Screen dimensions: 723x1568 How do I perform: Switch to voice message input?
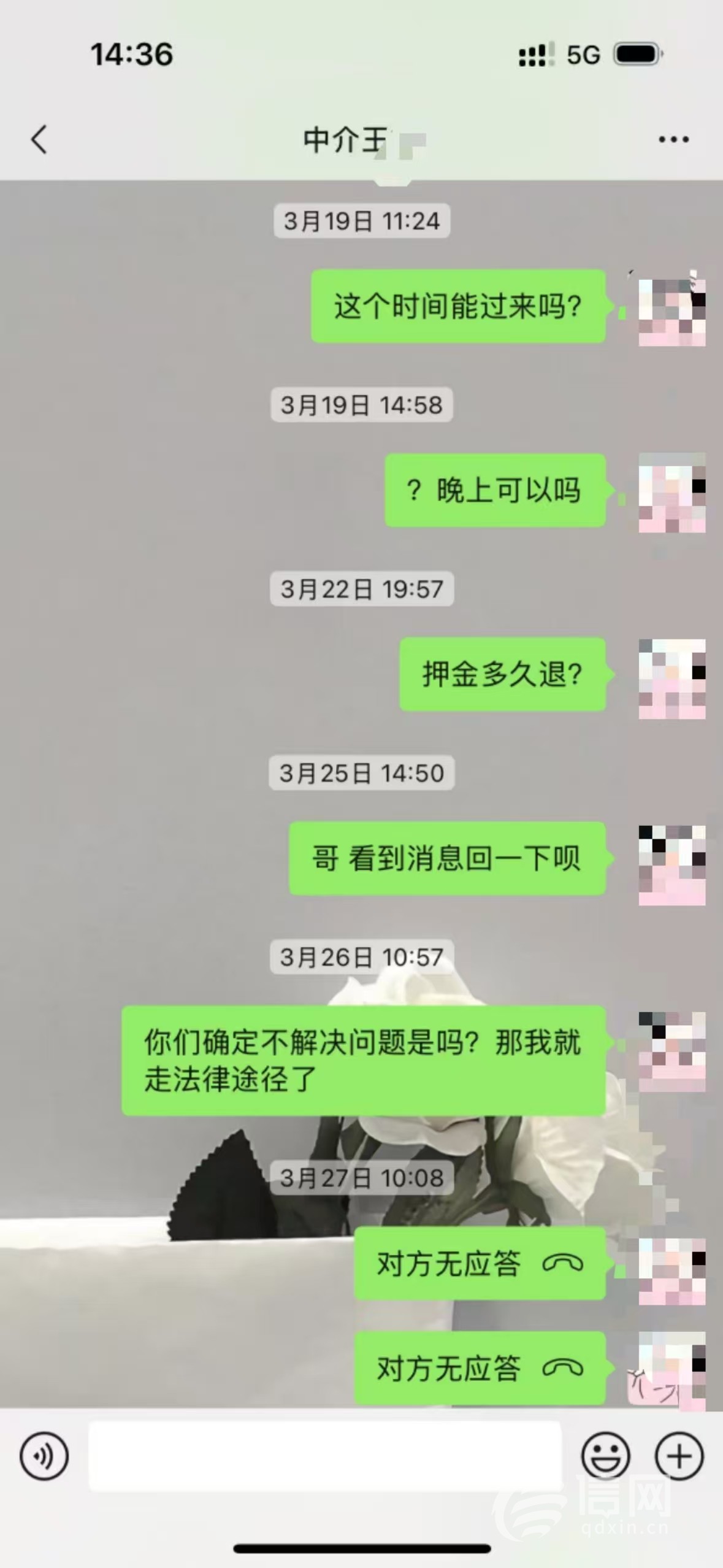[44, 1456]
